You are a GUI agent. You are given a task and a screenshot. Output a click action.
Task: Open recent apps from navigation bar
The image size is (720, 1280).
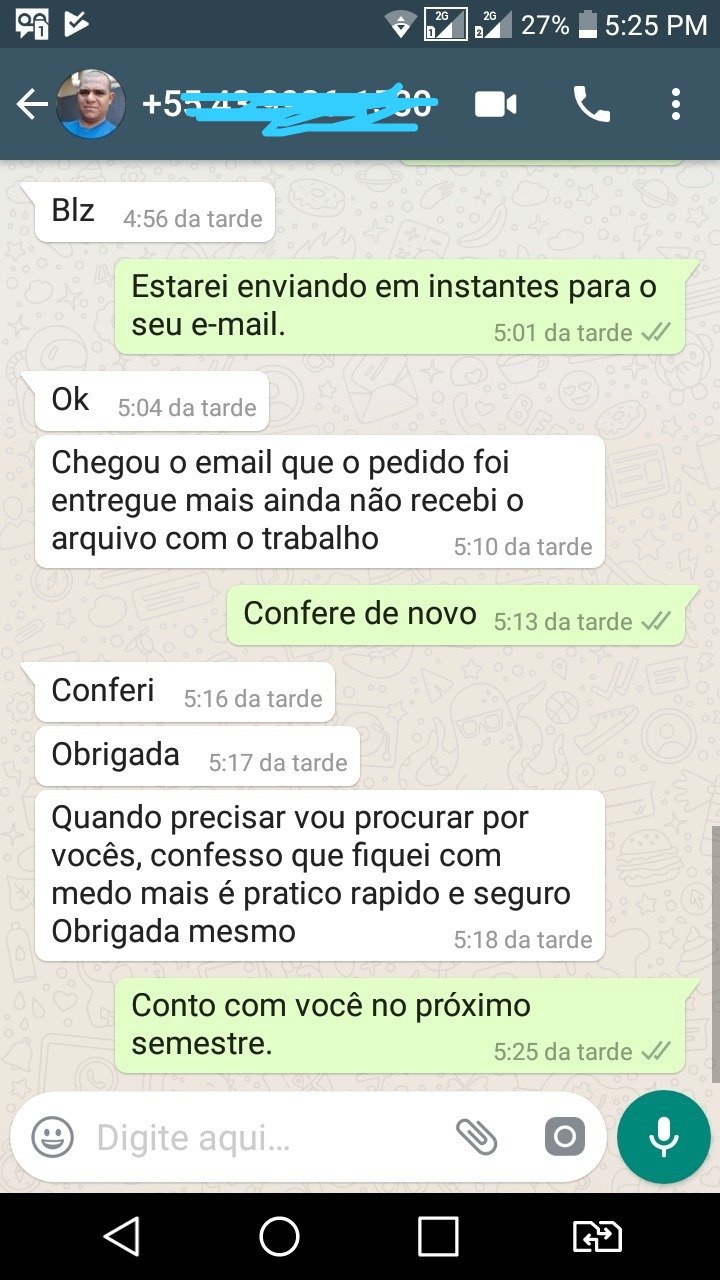tap(438, 1237)
